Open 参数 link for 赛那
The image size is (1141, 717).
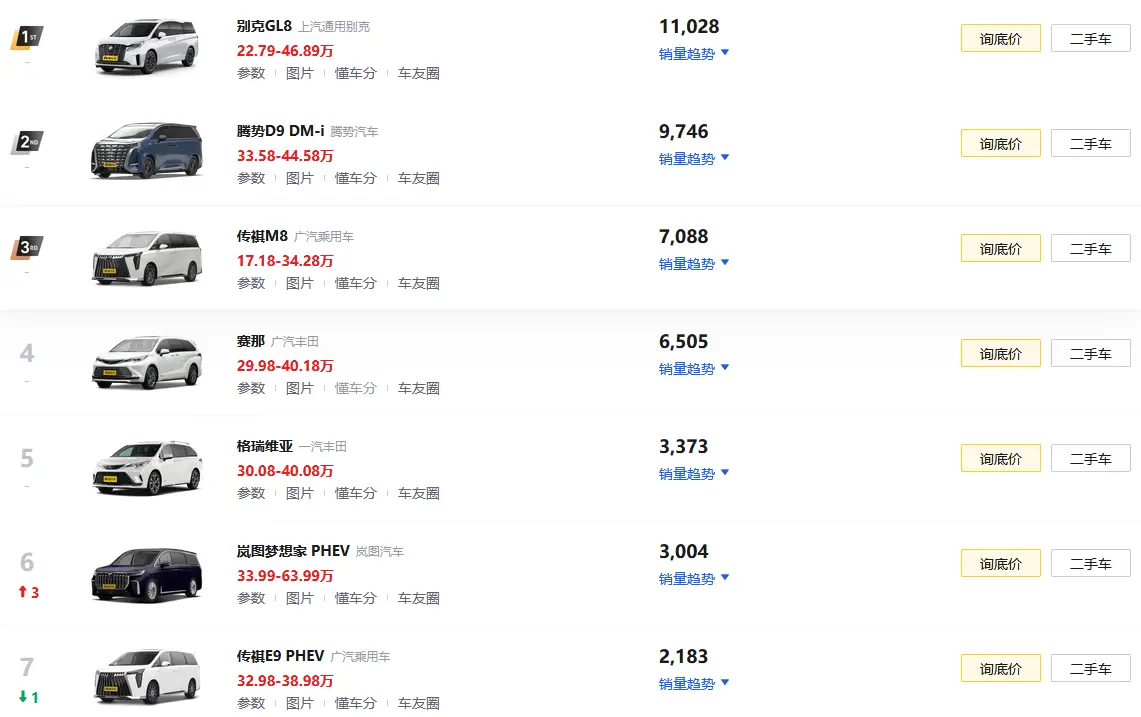pyautogui.click(x=251, y=388)
